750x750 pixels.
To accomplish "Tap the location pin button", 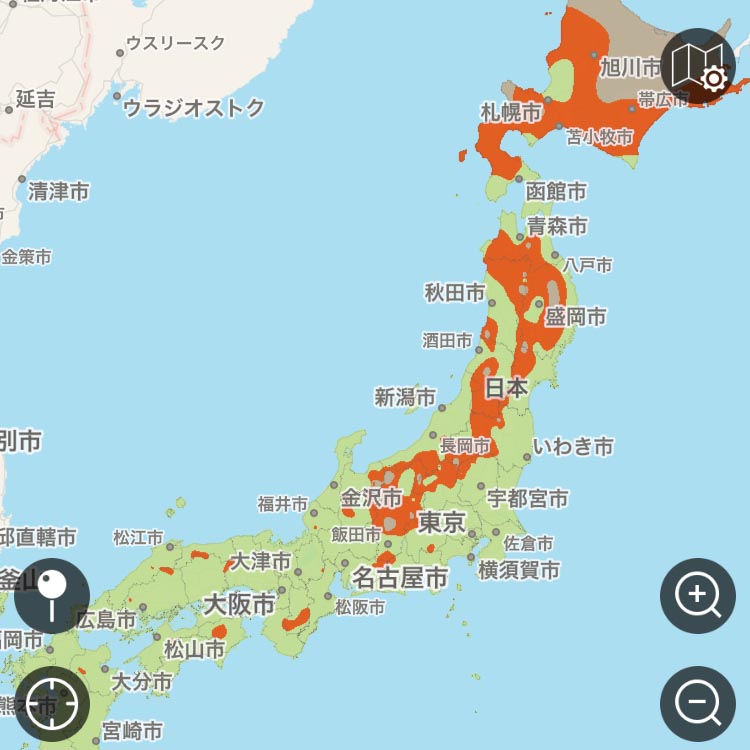I will pyautogui.click(x=52, y=596).
